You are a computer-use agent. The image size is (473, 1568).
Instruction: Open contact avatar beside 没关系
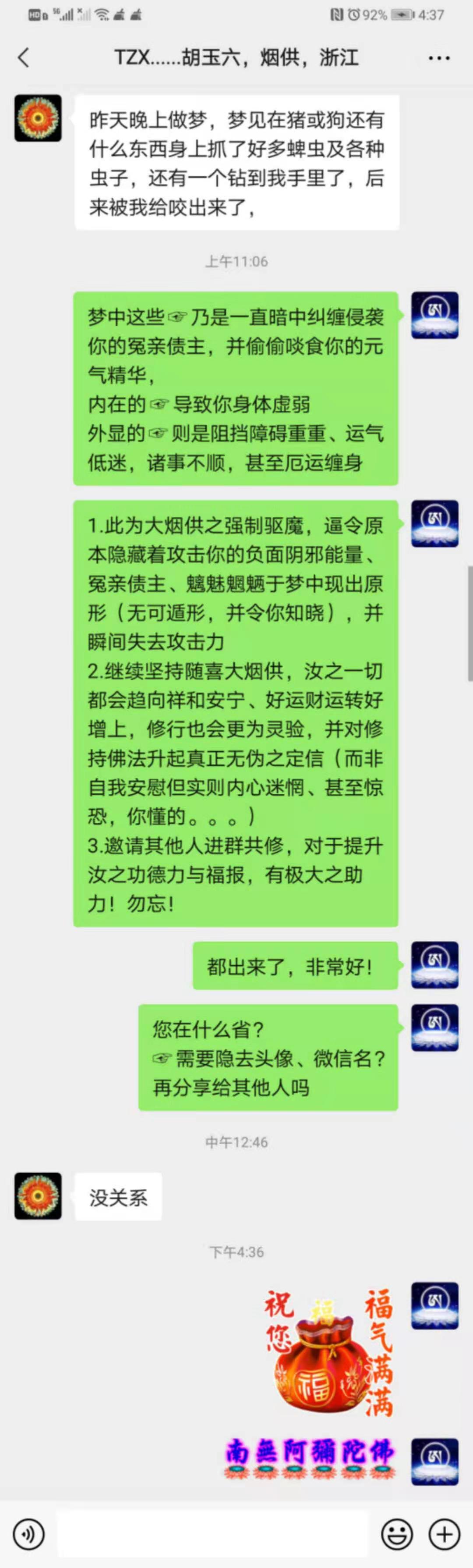point(38,1196)
